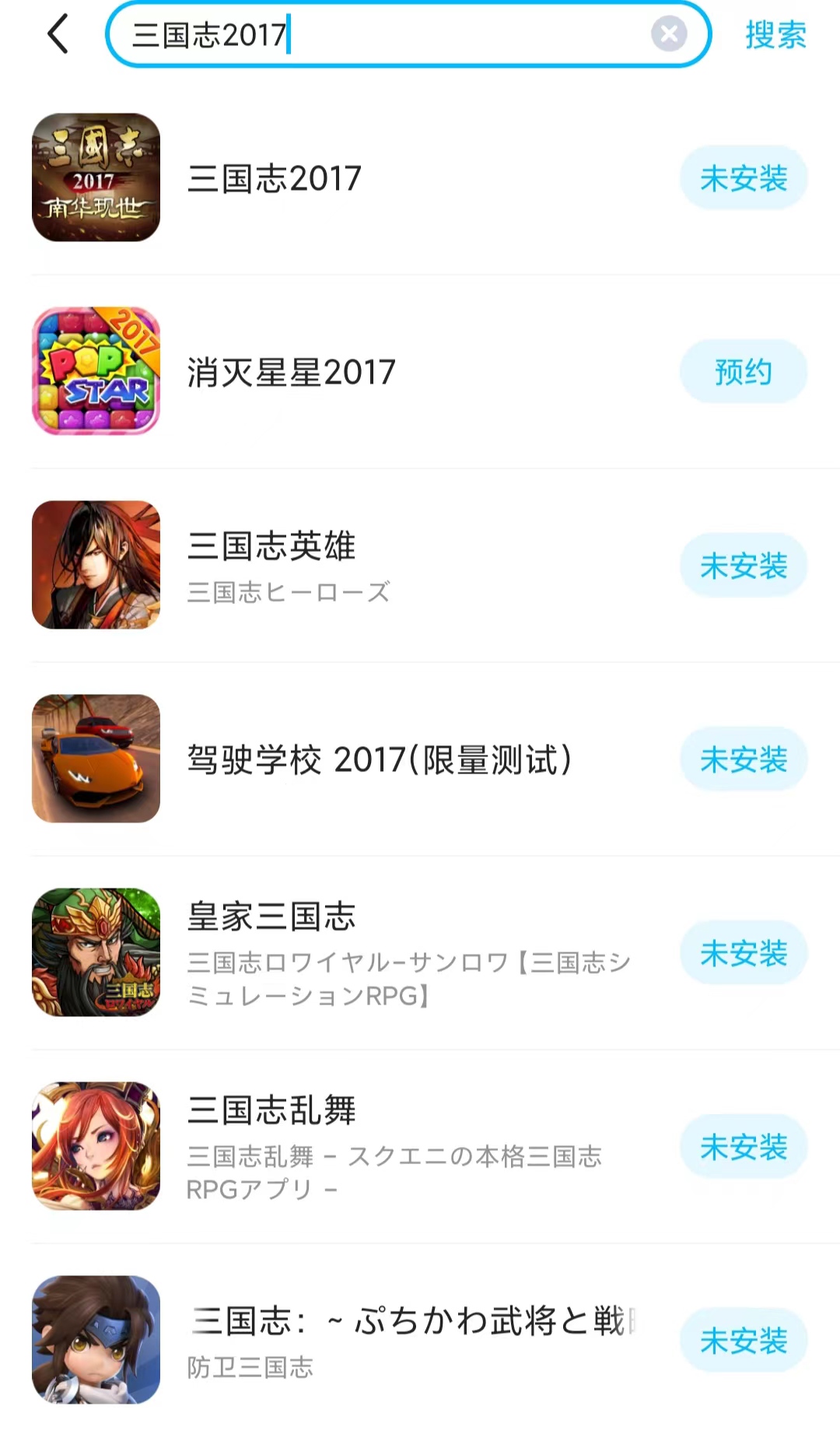840x1434 pixels.
Task: Clear the search text with the X
Action: click(668, 34)
